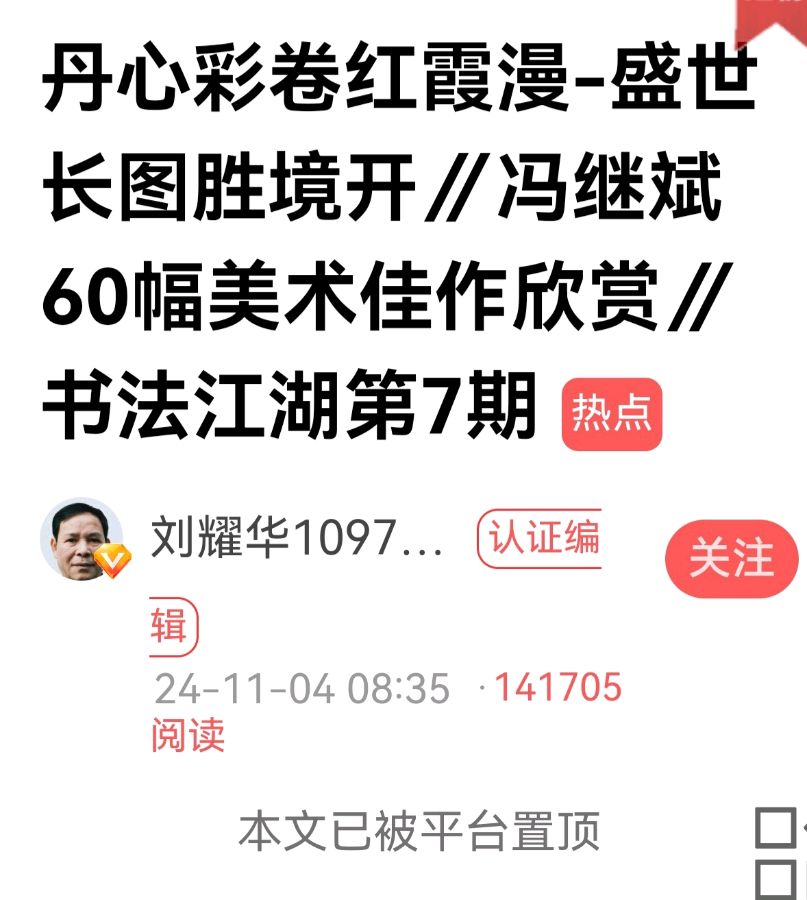Viewport: 807px width, 900px height.
Task: Open 刘耀华's profile avatar
Action: 82,540
